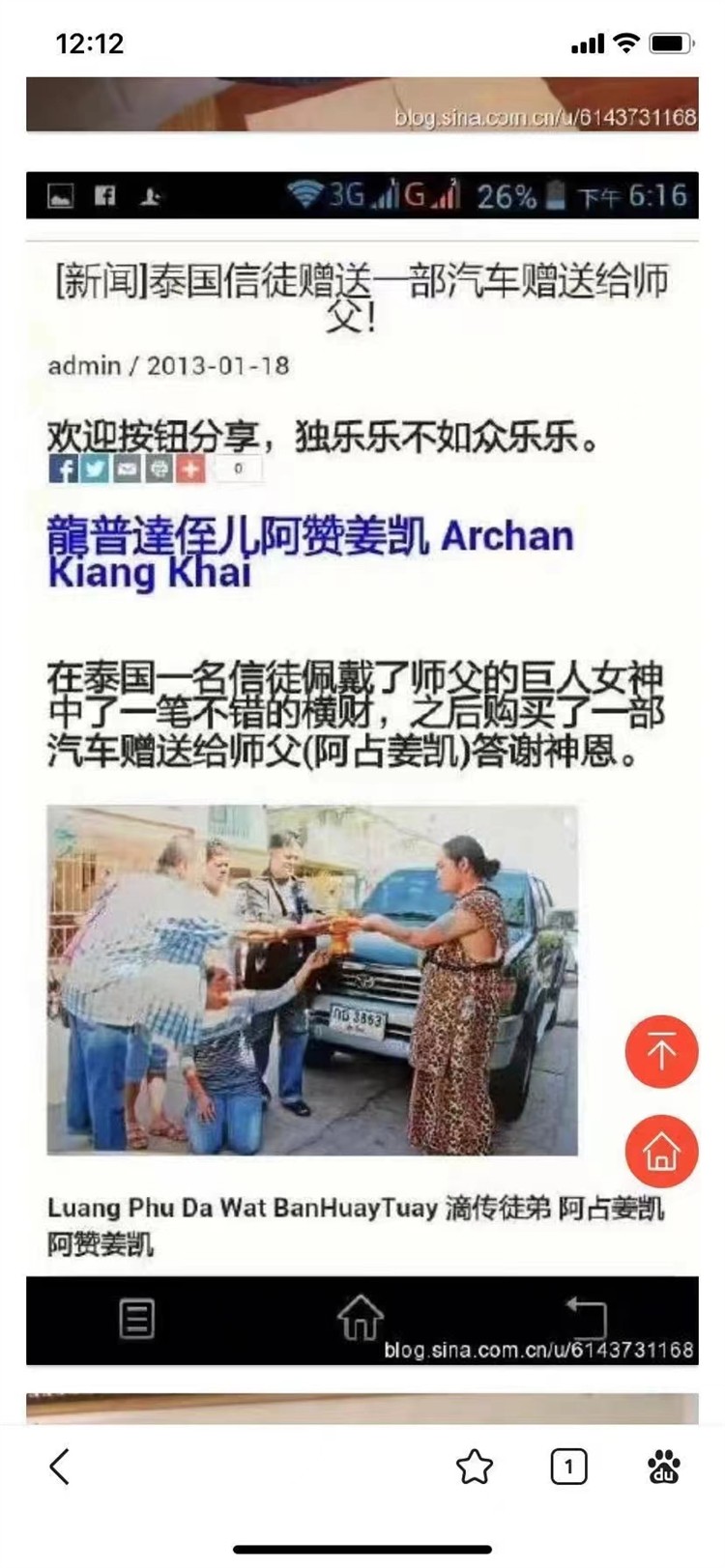The image size is (725, 1568).
Task: Tap the red floating home button
Action: [x=661, y=1151]
